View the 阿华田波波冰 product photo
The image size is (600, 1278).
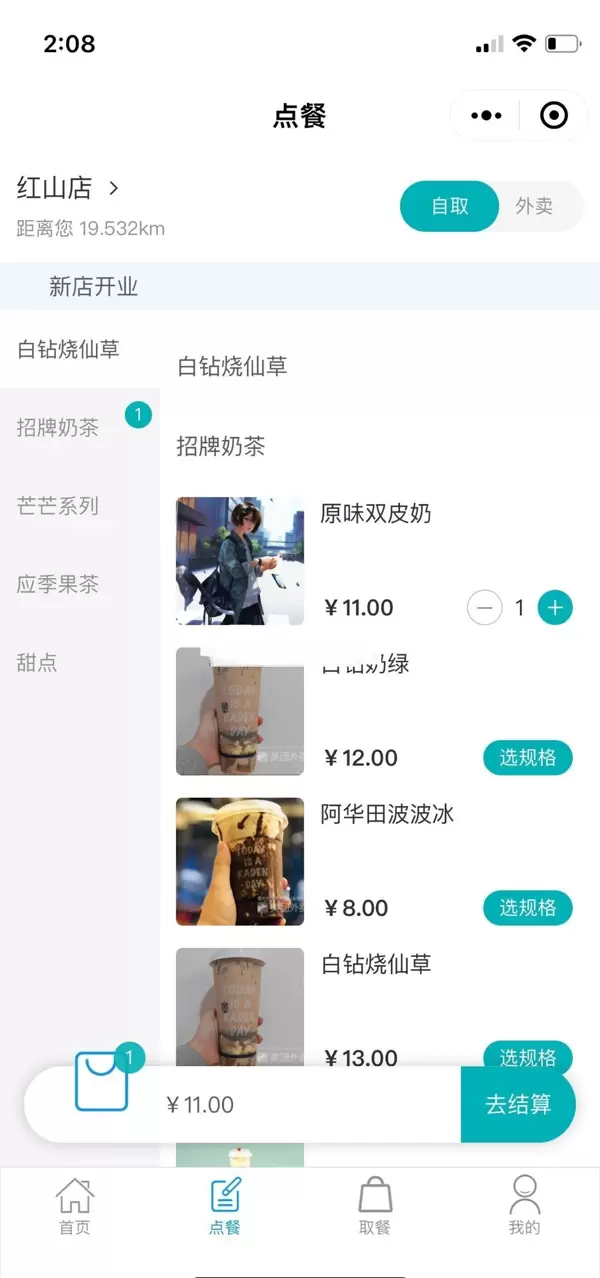[x=240, y=861]
